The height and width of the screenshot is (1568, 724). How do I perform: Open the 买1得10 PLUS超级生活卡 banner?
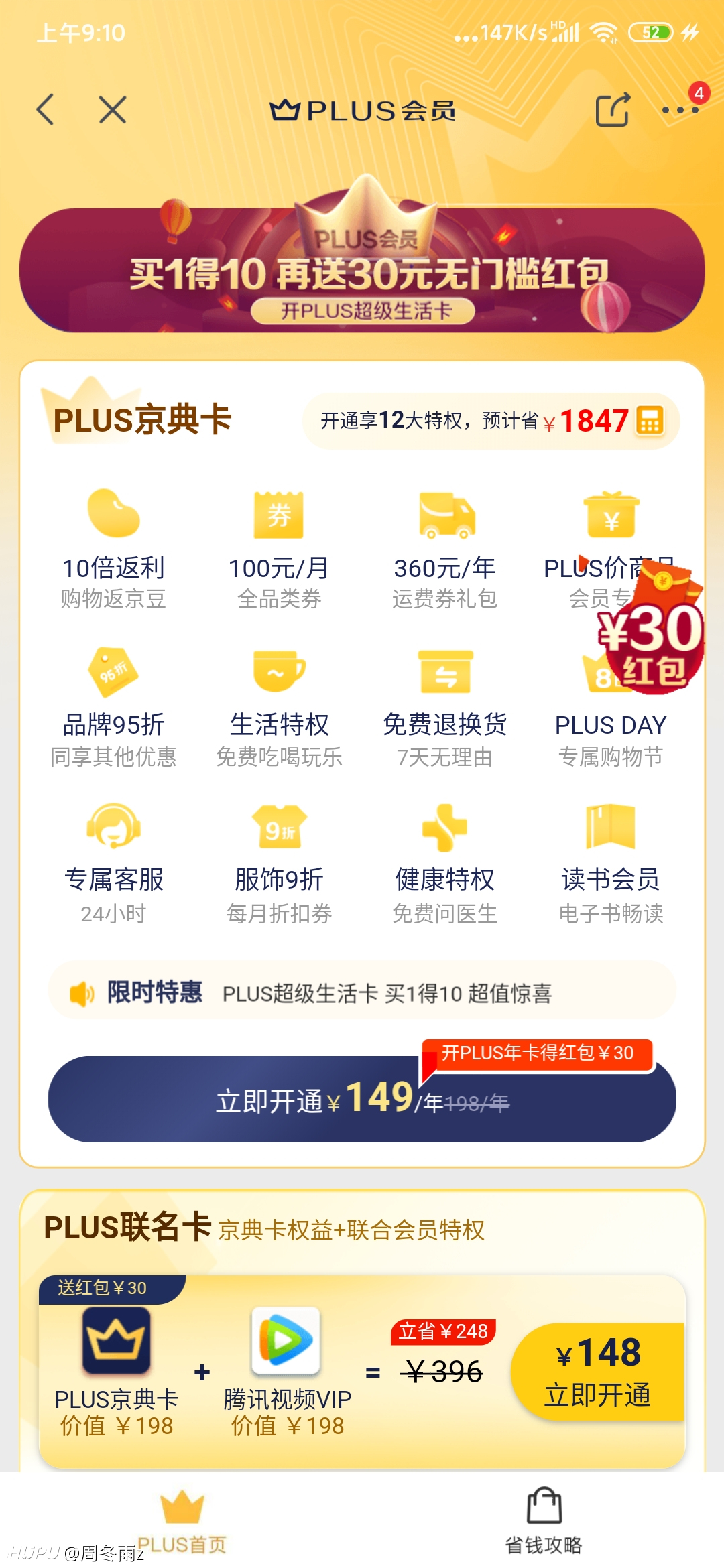point(362,268)
